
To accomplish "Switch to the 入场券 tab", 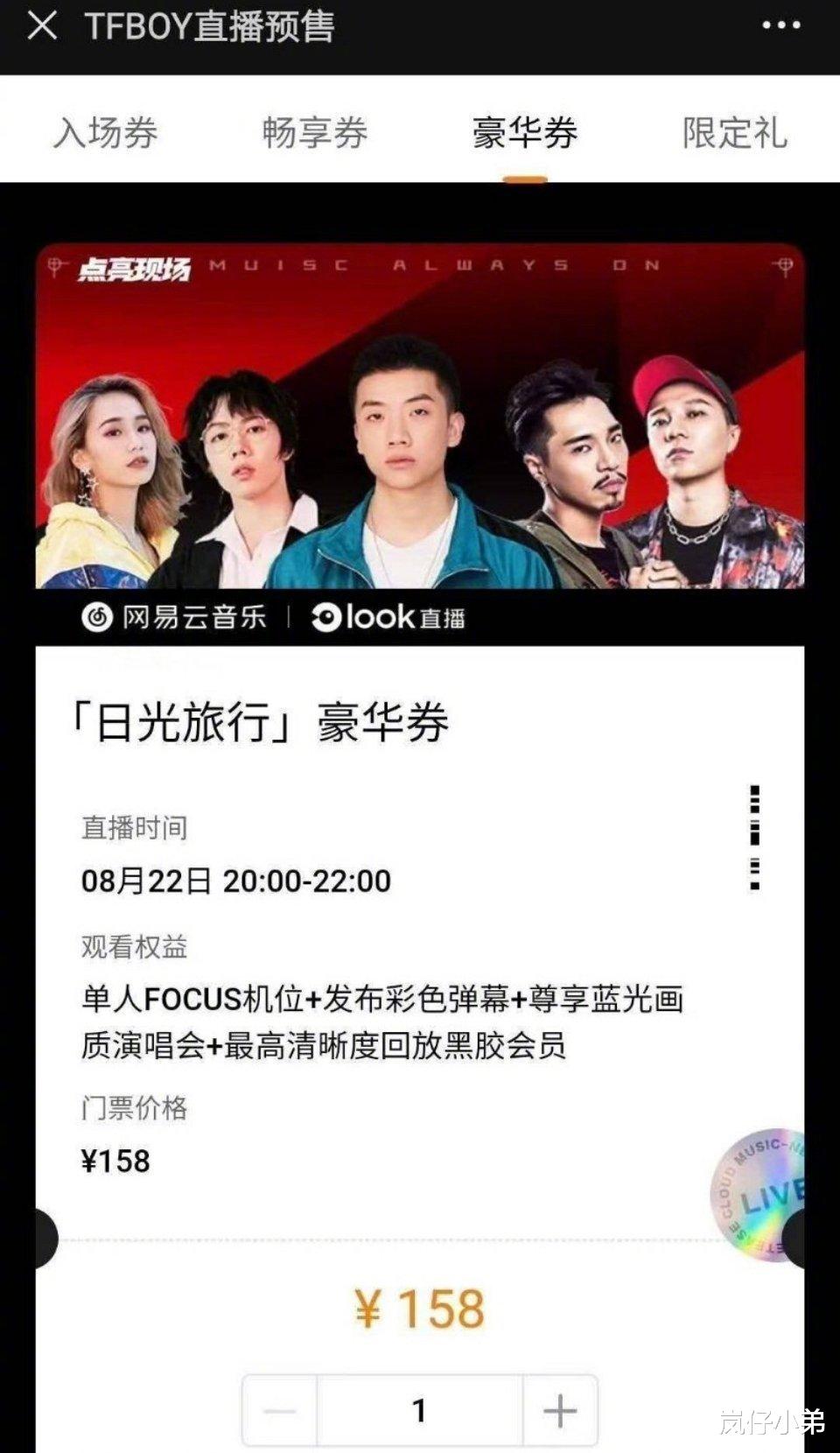I will point(107,133).
